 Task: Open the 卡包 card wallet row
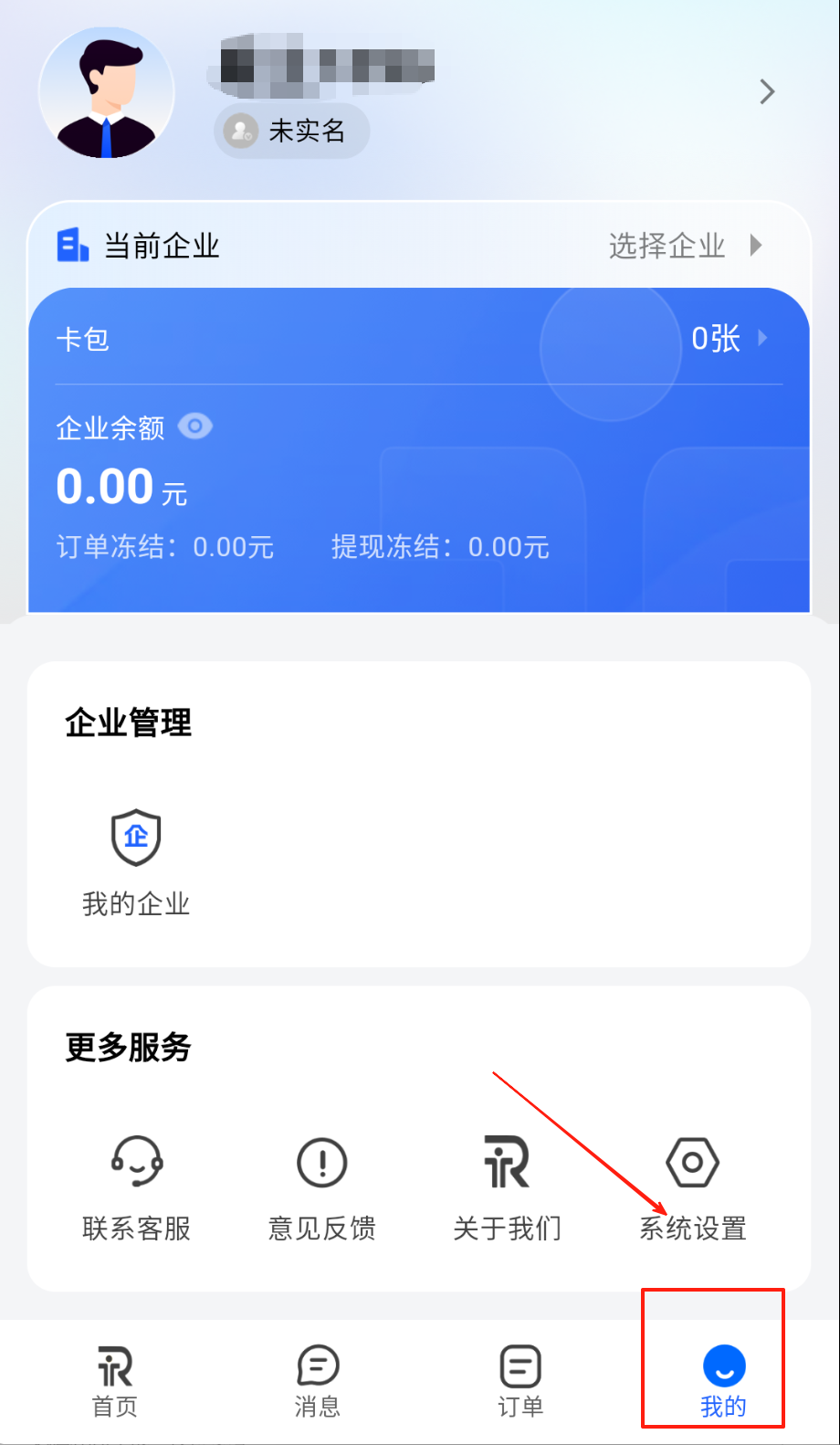tap(418, 340)
